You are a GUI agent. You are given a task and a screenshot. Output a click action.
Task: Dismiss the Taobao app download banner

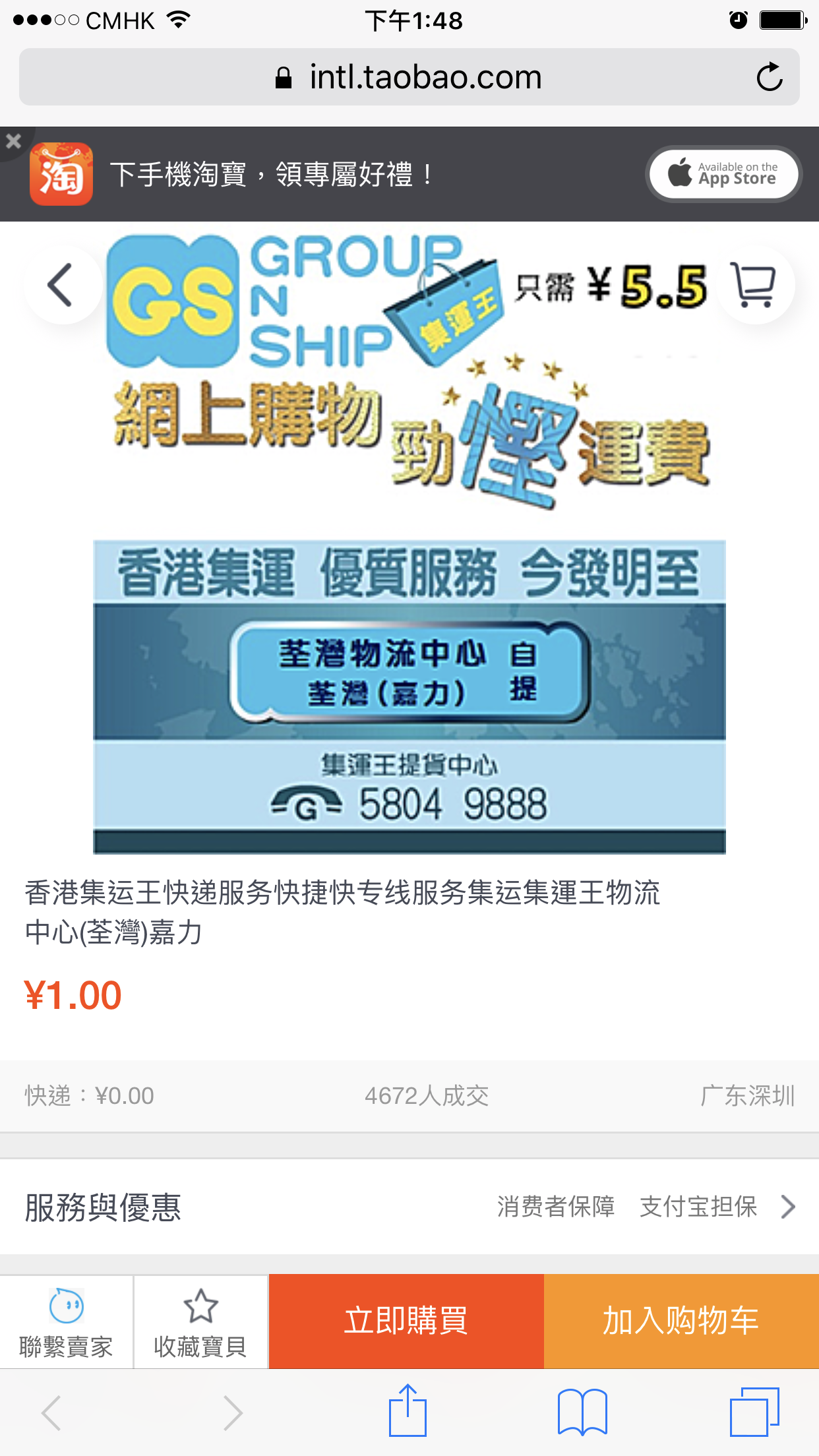click(x=13, y=141)
